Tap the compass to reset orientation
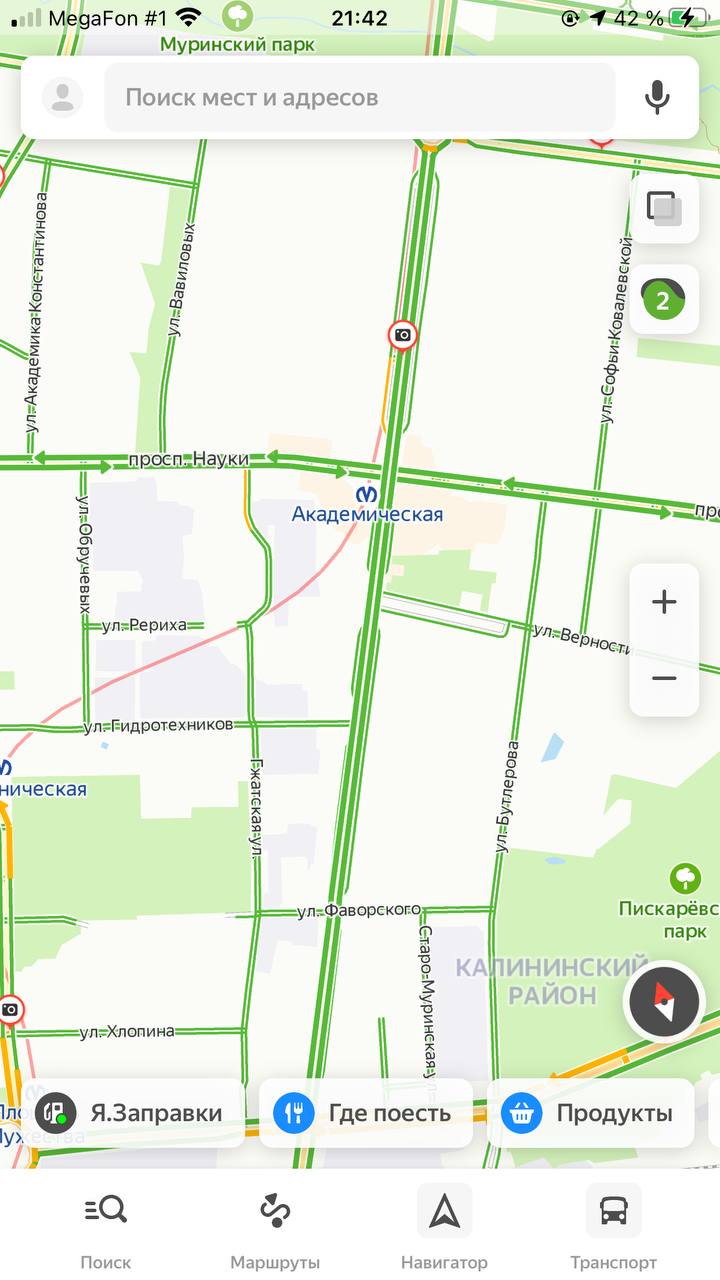 664,1002
